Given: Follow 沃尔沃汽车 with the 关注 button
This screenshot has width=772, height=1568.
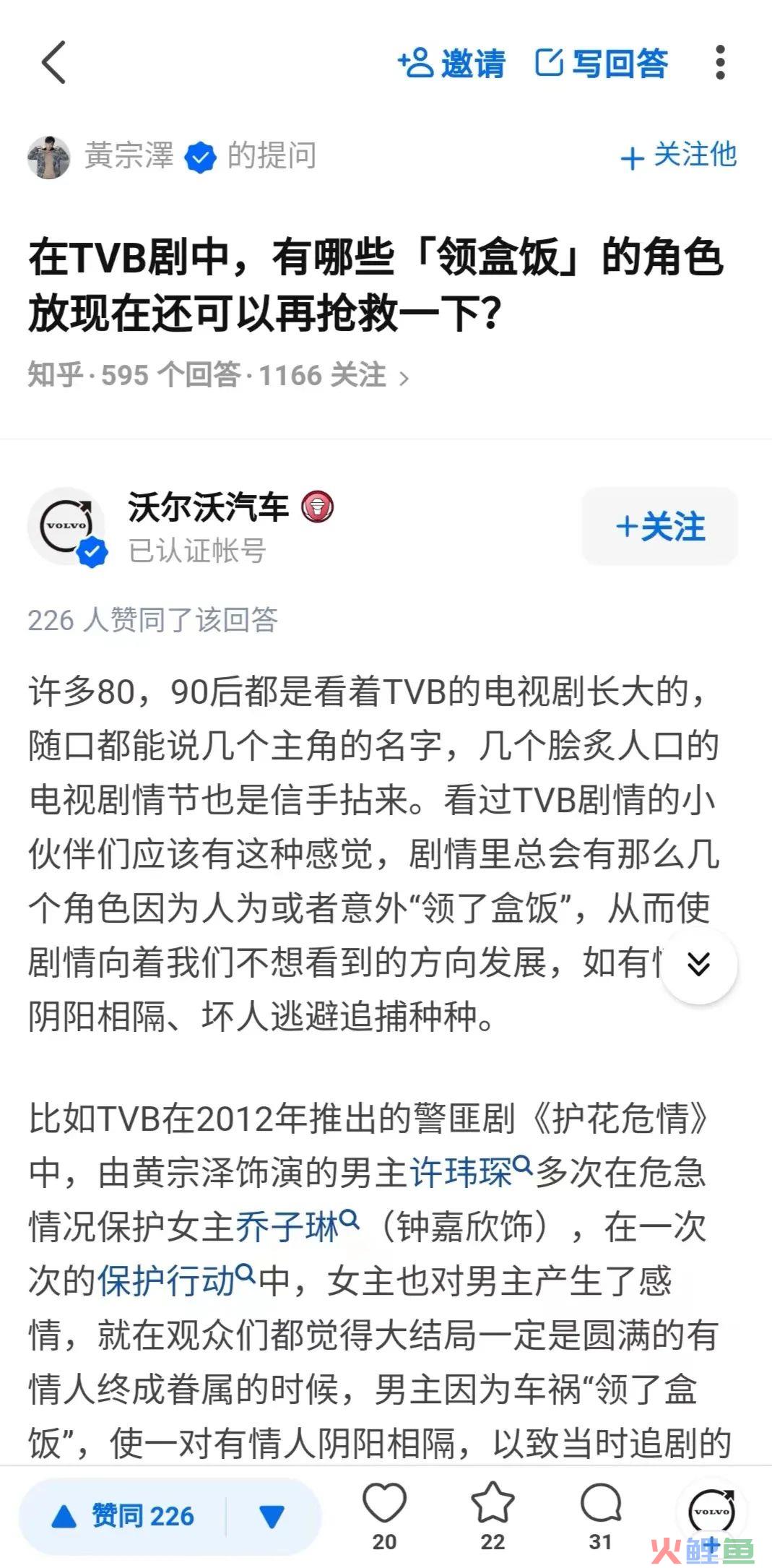Looking at the screenshot, I should coord(660,526).
